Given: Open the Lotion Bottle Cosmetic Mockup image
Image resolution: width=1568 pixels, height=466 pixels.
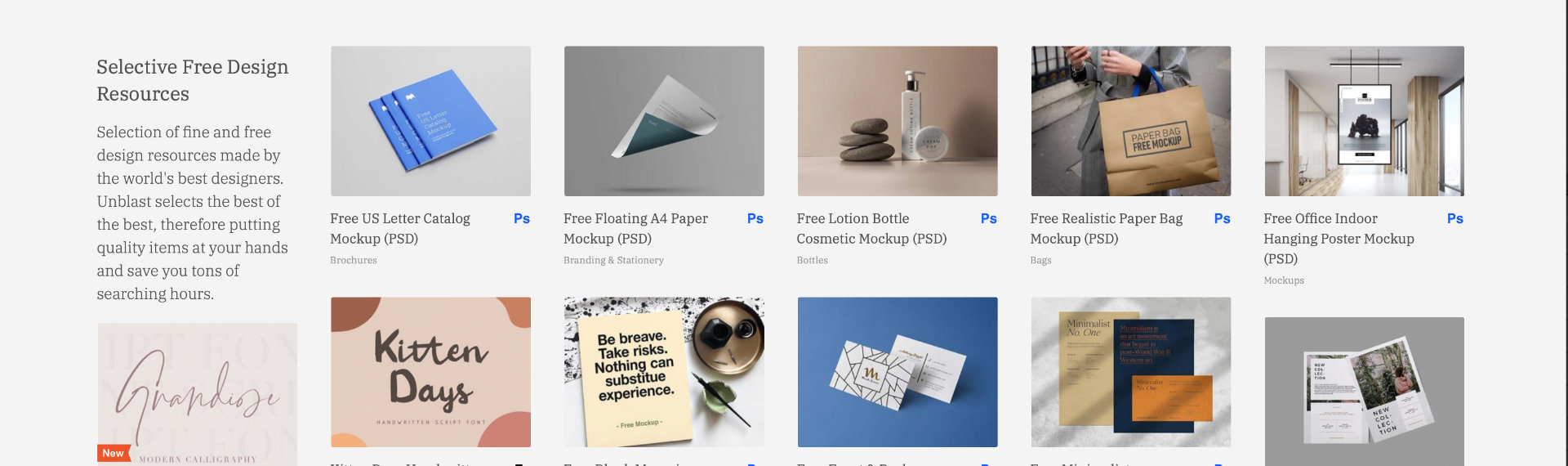Looking at the screenshot, I should point(897,121).
